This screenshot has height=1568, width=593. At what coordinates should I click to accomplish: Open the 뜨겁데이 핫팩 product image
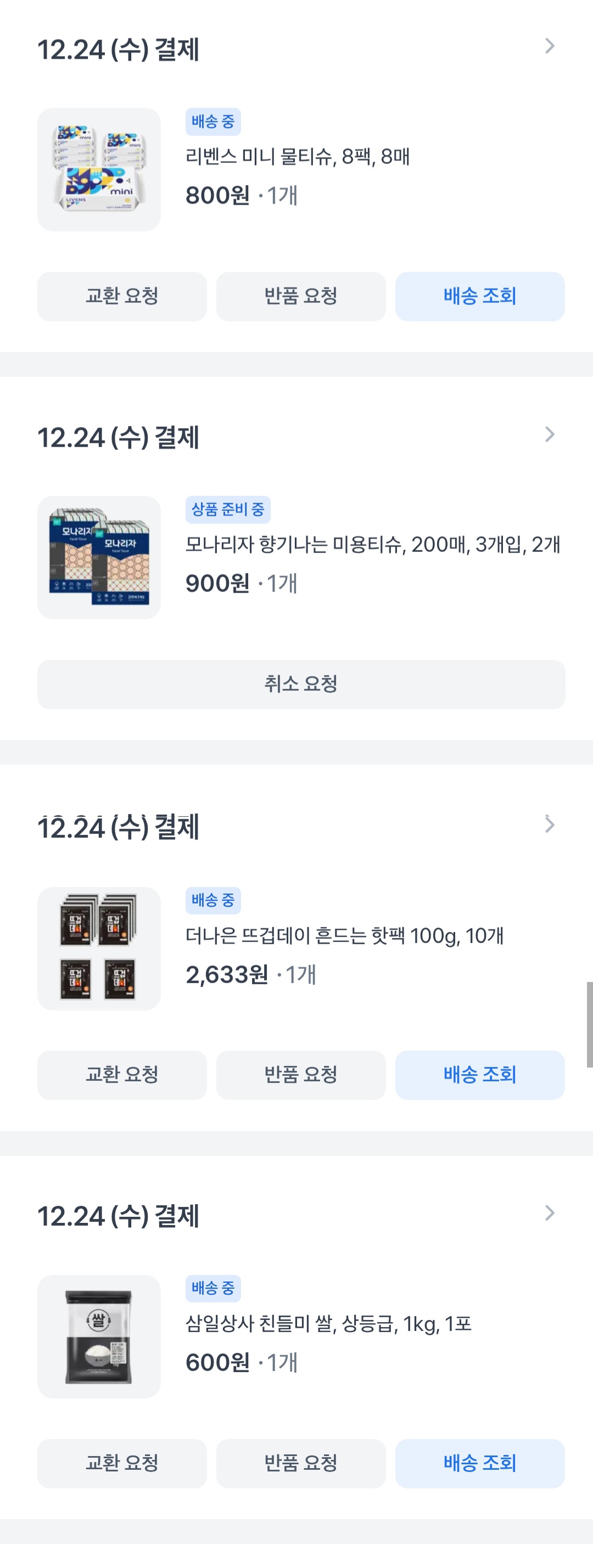coord(99,949)
